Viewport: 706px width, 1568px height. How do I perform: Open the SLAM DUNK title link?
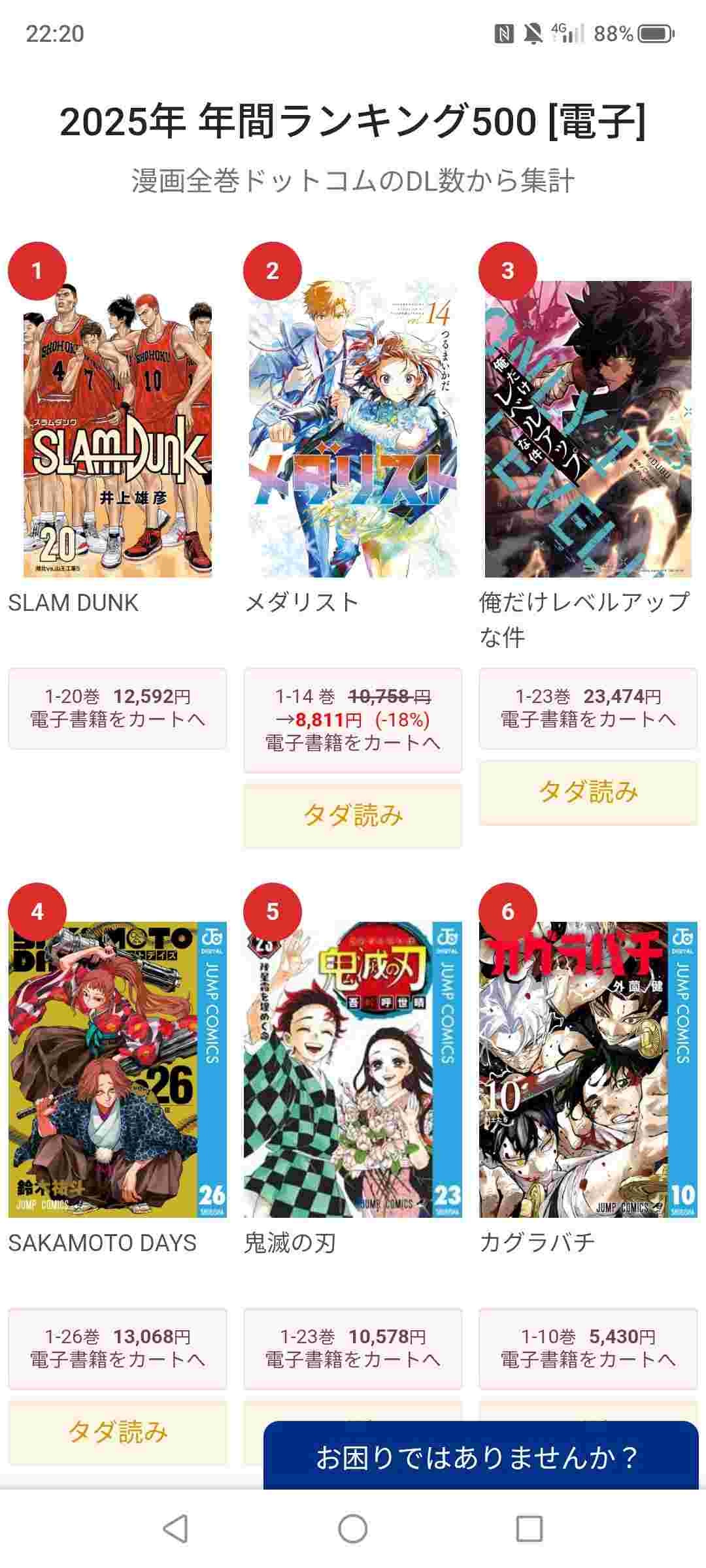(73, 602)
